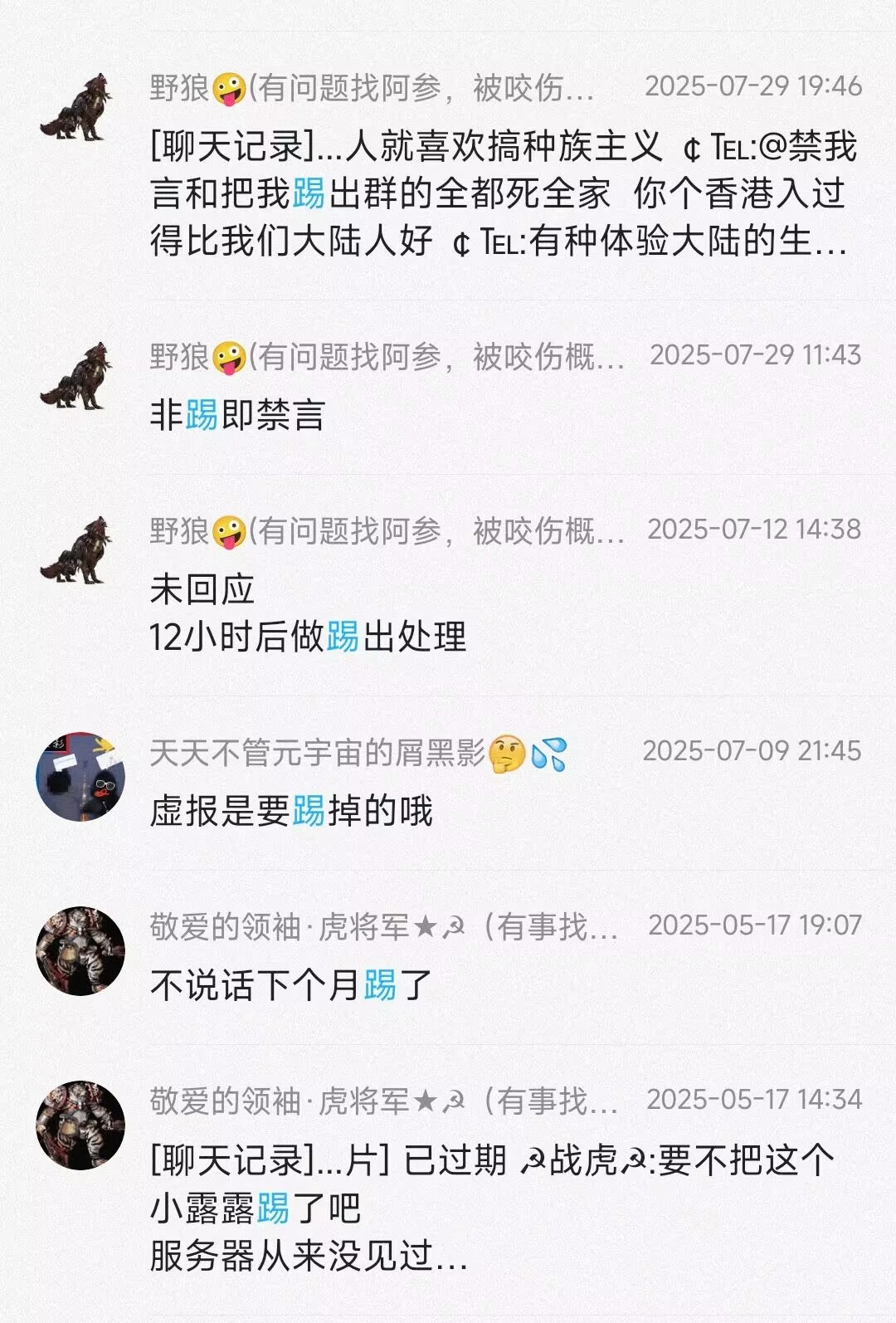The height and width of the screenshot is (1323, 896).
Task: Open the message "虚报是要踢掉的哦"
Action: 291,811
